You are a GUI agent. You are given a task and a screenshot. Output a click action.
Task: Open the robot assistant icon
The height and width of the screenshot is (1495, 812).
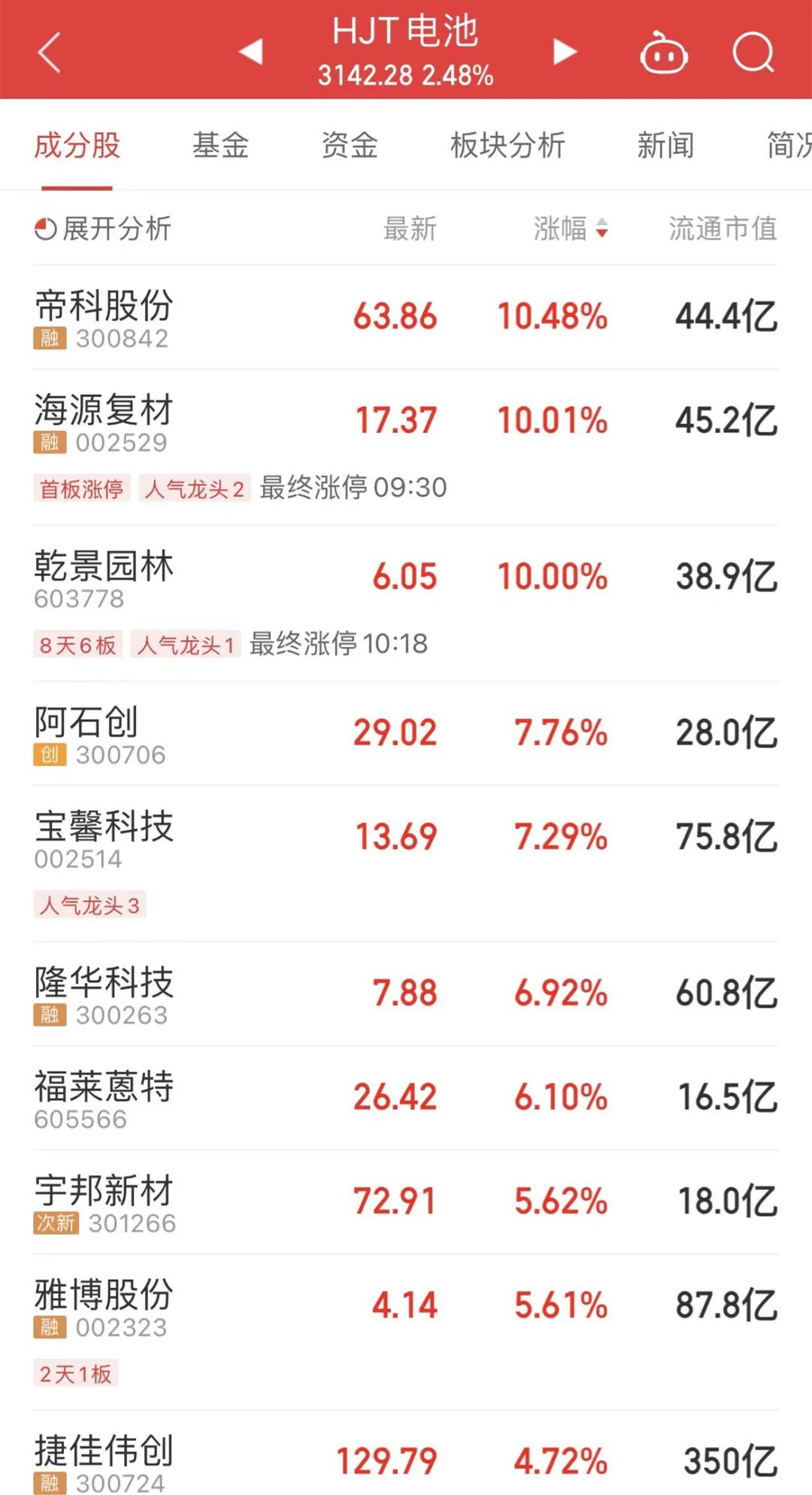click(x=663, y=53)
